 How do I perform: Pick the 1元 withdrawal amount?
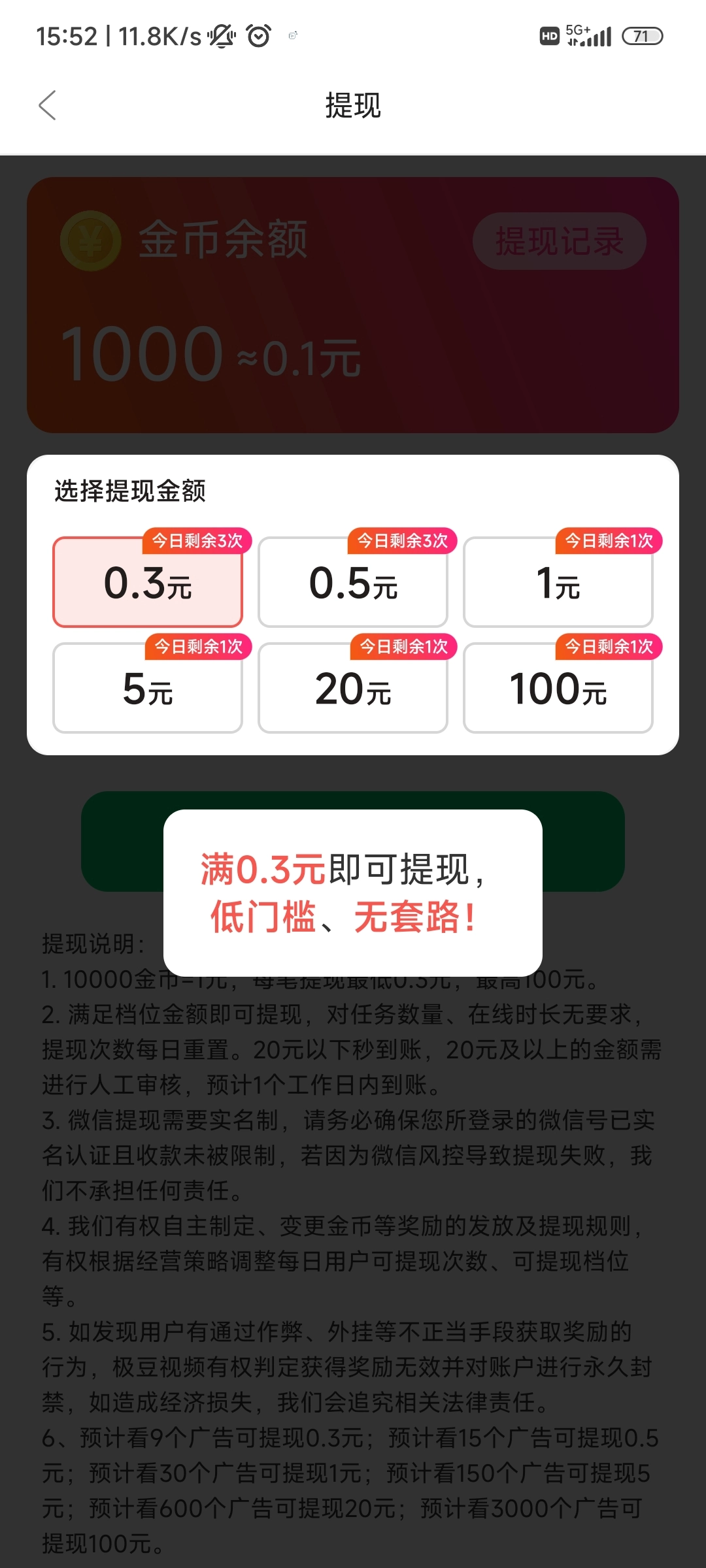coord(558,582)
